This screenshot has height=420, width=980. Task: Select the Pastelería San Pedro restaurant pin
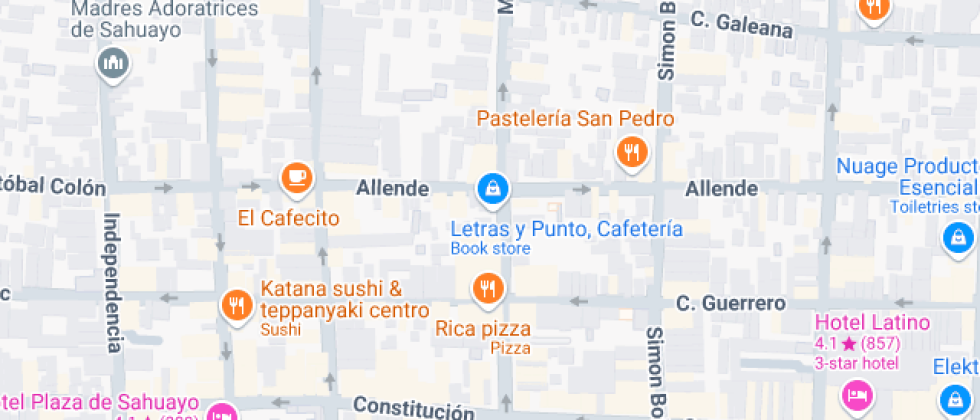[631, 153]
